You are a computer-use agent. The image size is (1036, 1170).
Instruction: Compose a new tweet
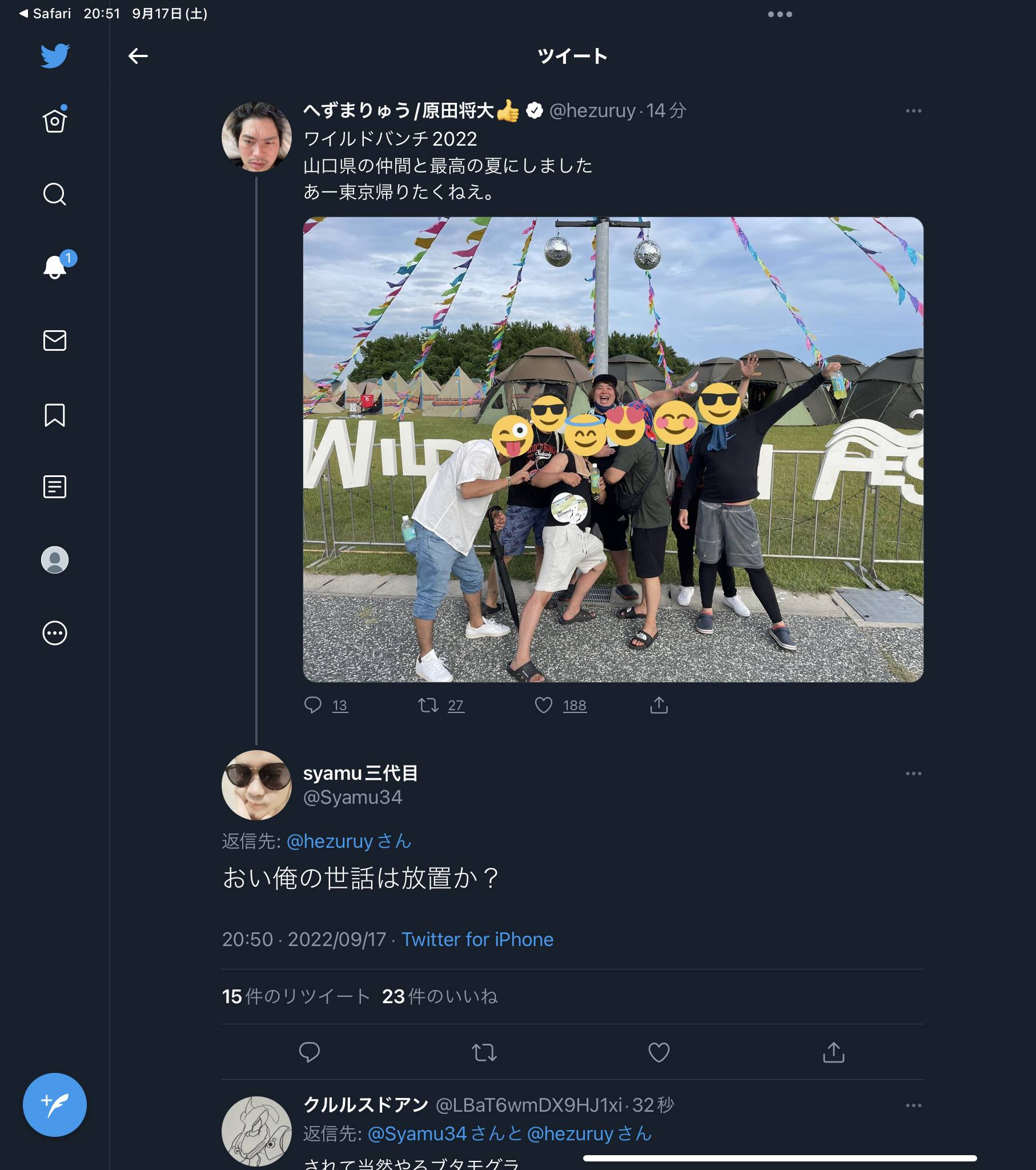point(55,1104)
